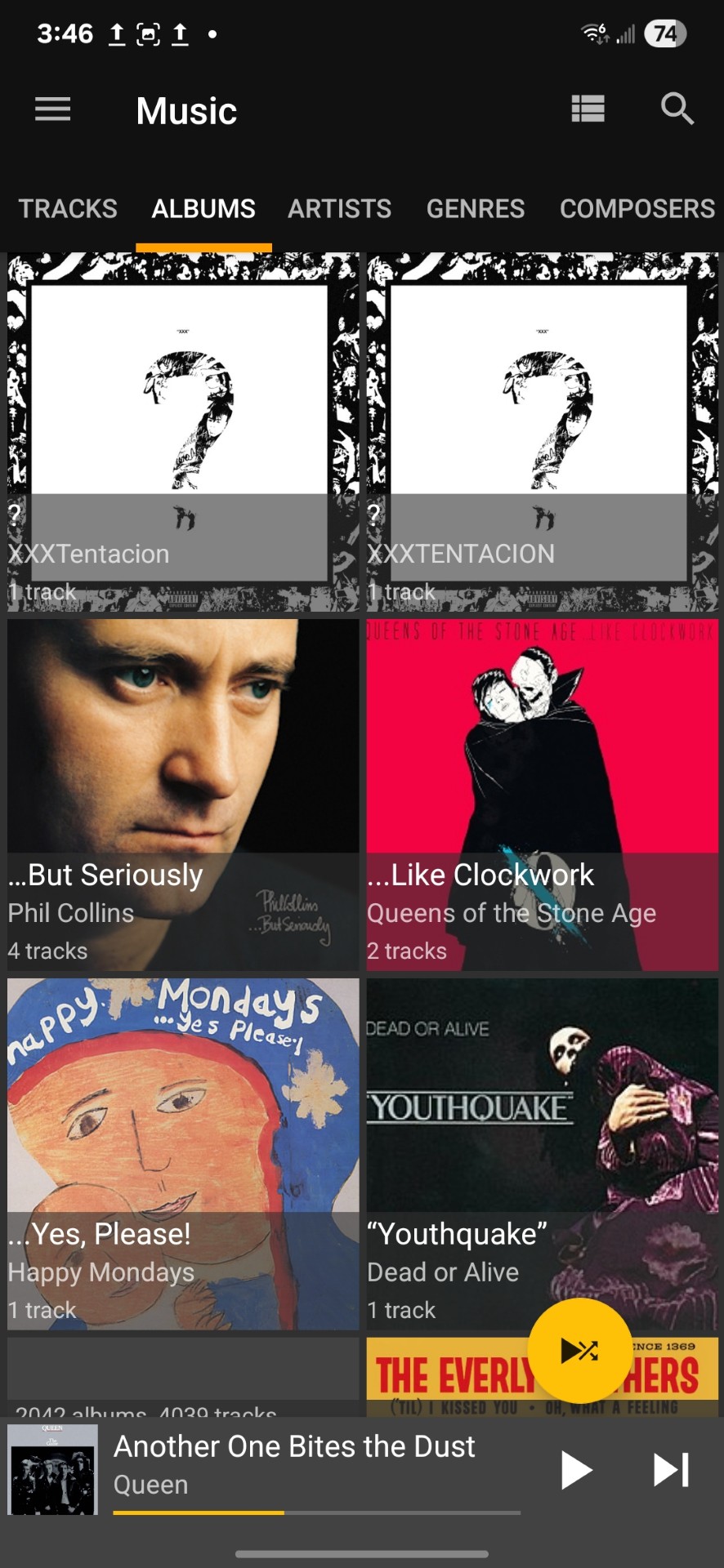Shuffle play all albums

(x=579, y=1350)
